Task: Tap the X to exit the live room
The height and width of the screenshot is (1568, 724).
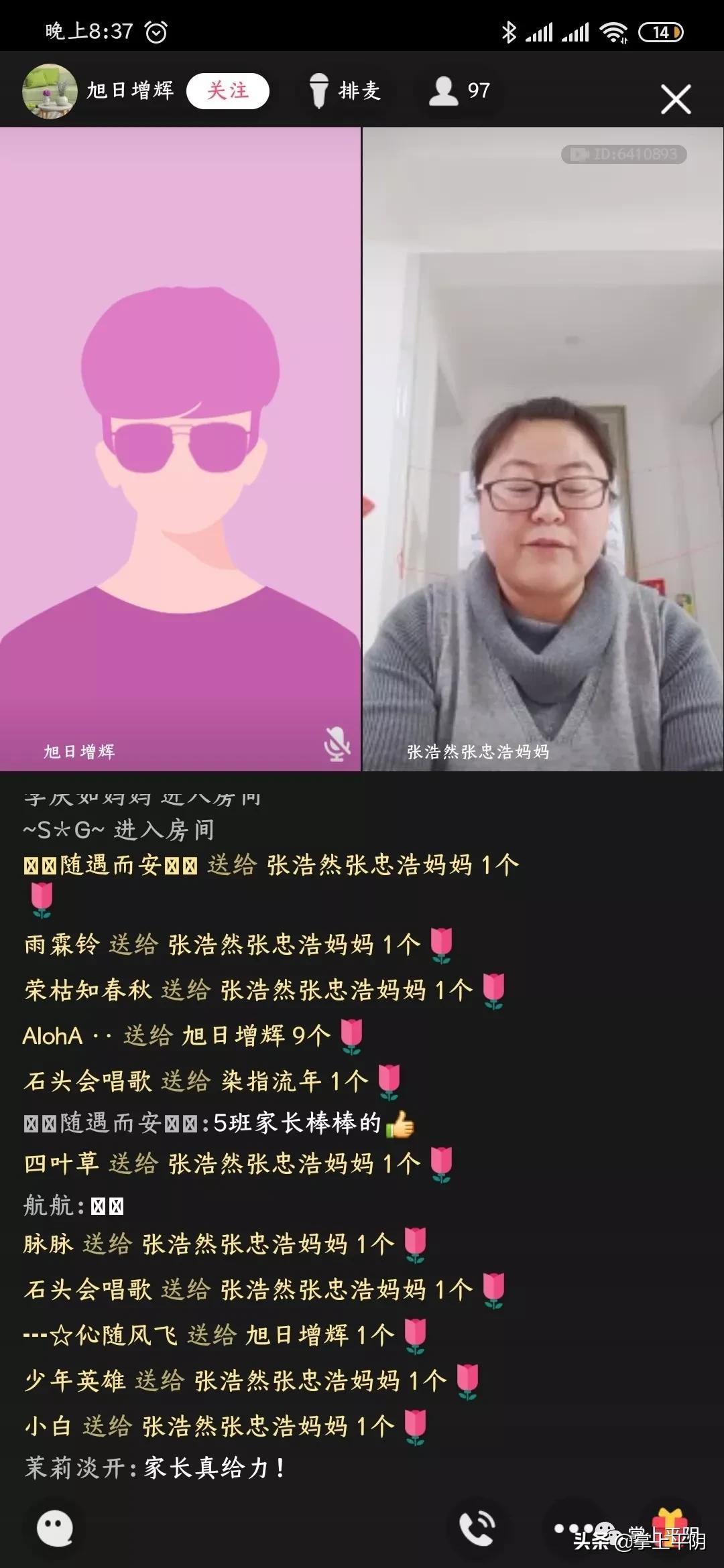Action: [676, 99]
